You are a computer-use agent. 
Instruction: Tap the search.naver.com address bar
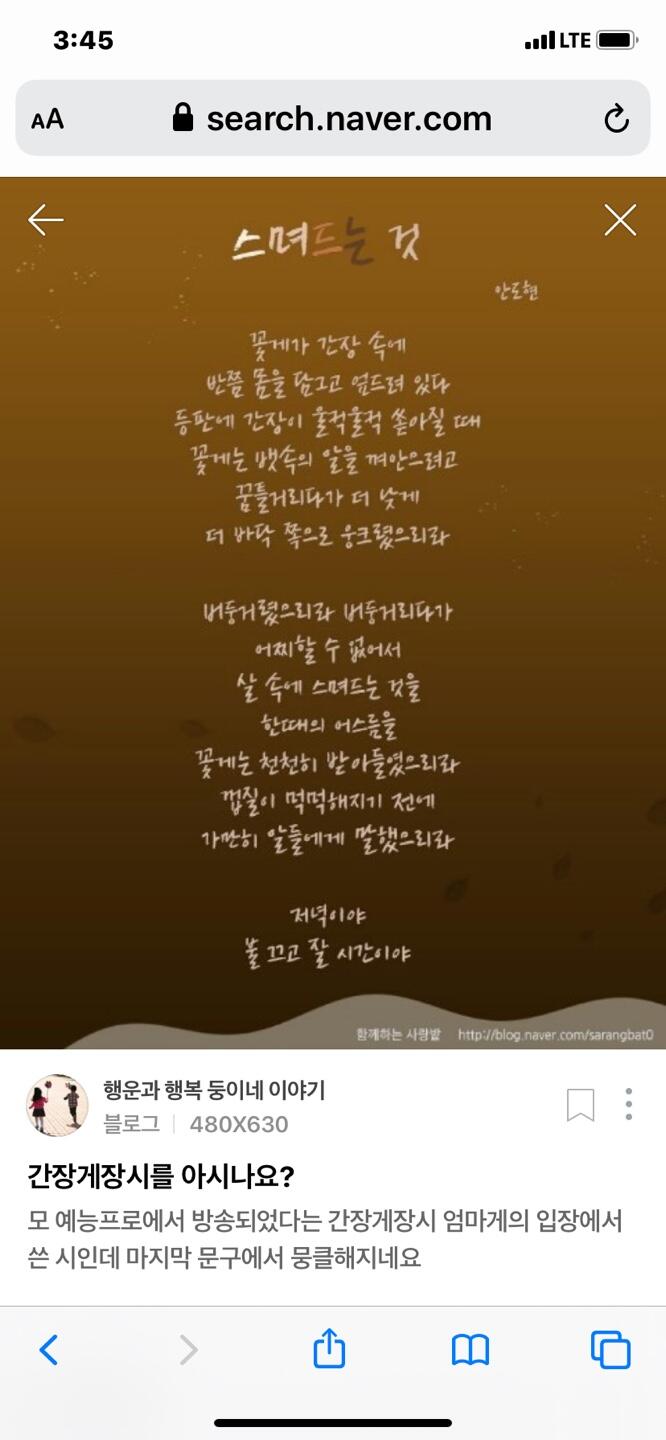(332, 118)
